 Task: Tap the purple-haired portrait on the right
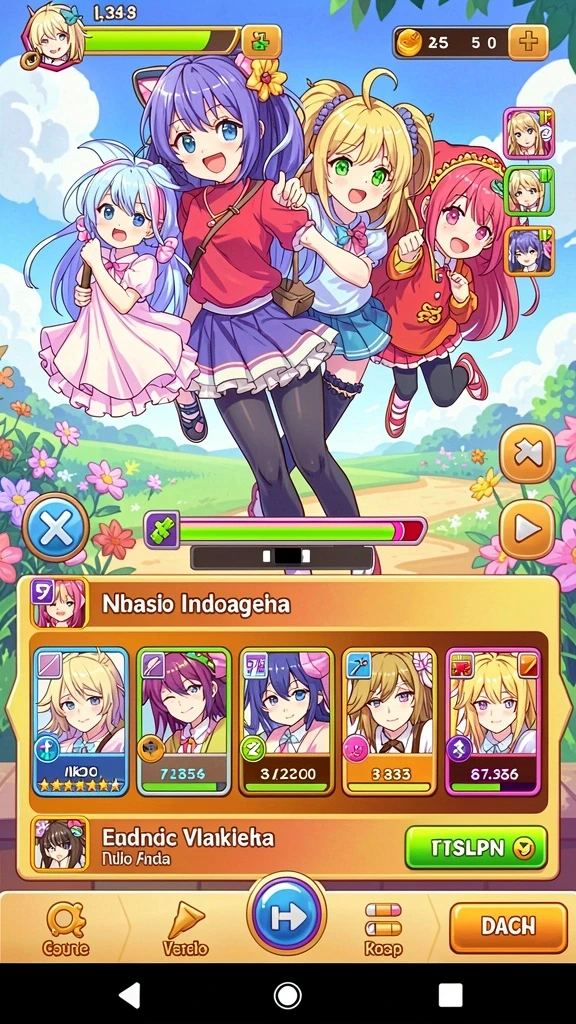(x=529, y=251)
